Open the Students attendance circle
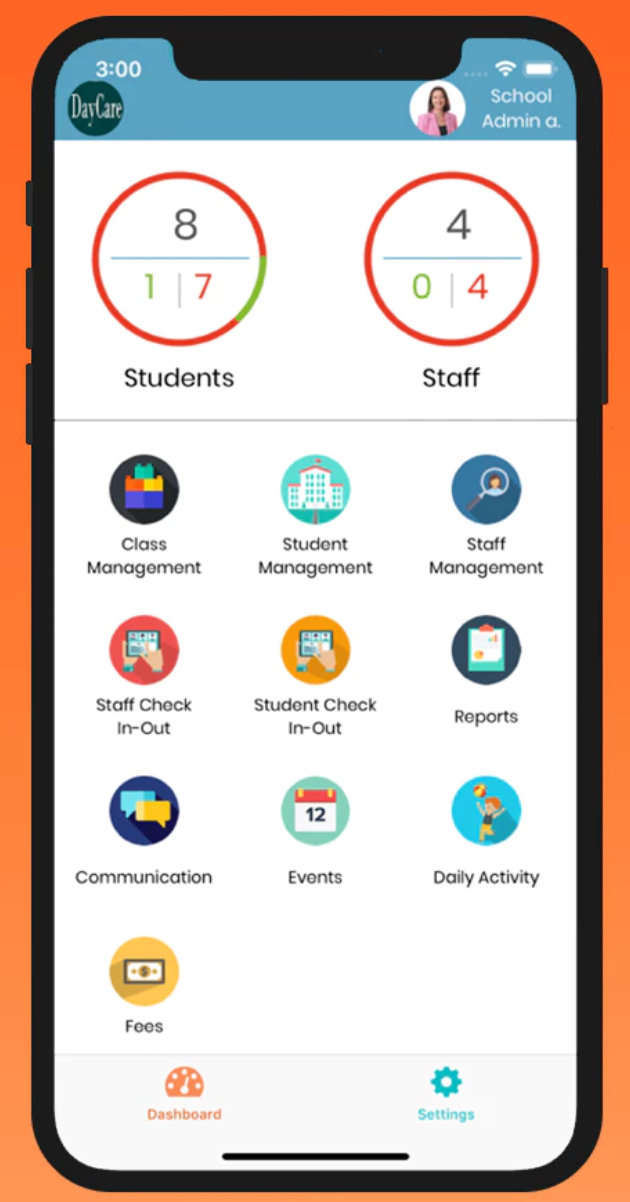 pyautogui.click(x=179, y=259)
